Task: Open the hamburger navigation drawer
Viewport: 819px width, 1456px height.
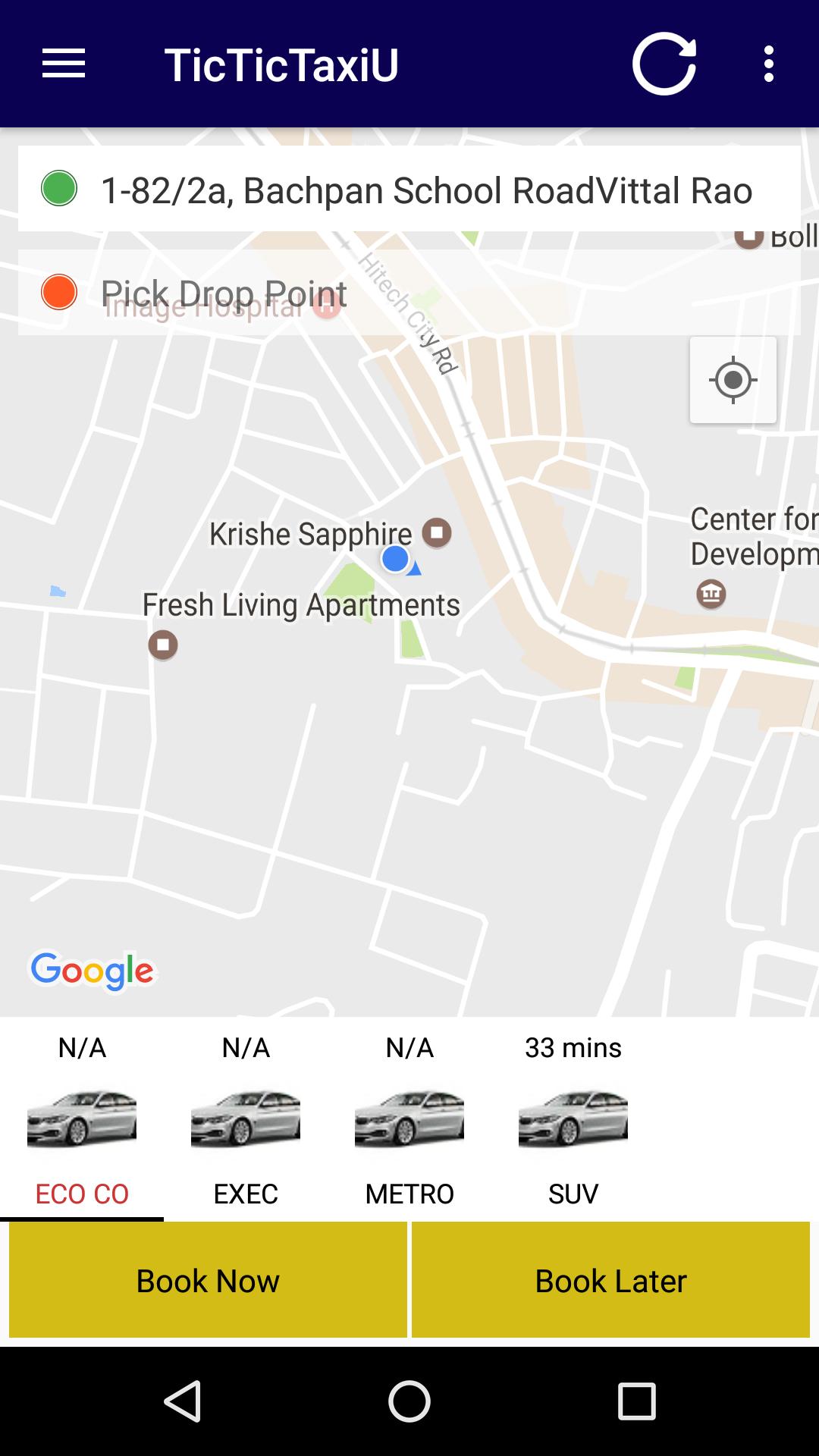Action: click(x=64, y=64)
